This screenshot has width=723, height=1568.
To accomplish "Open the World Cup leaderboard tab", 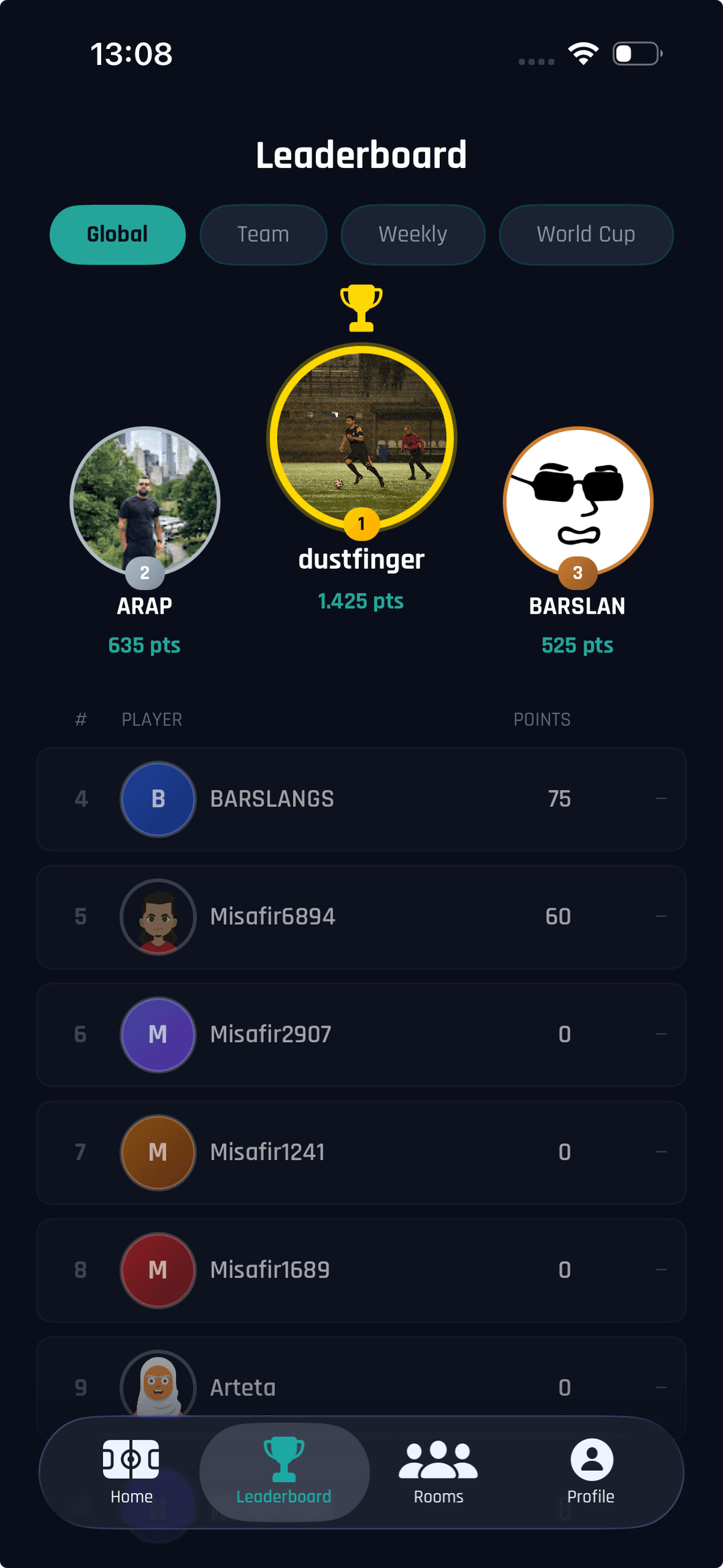I will click(586, 234).
